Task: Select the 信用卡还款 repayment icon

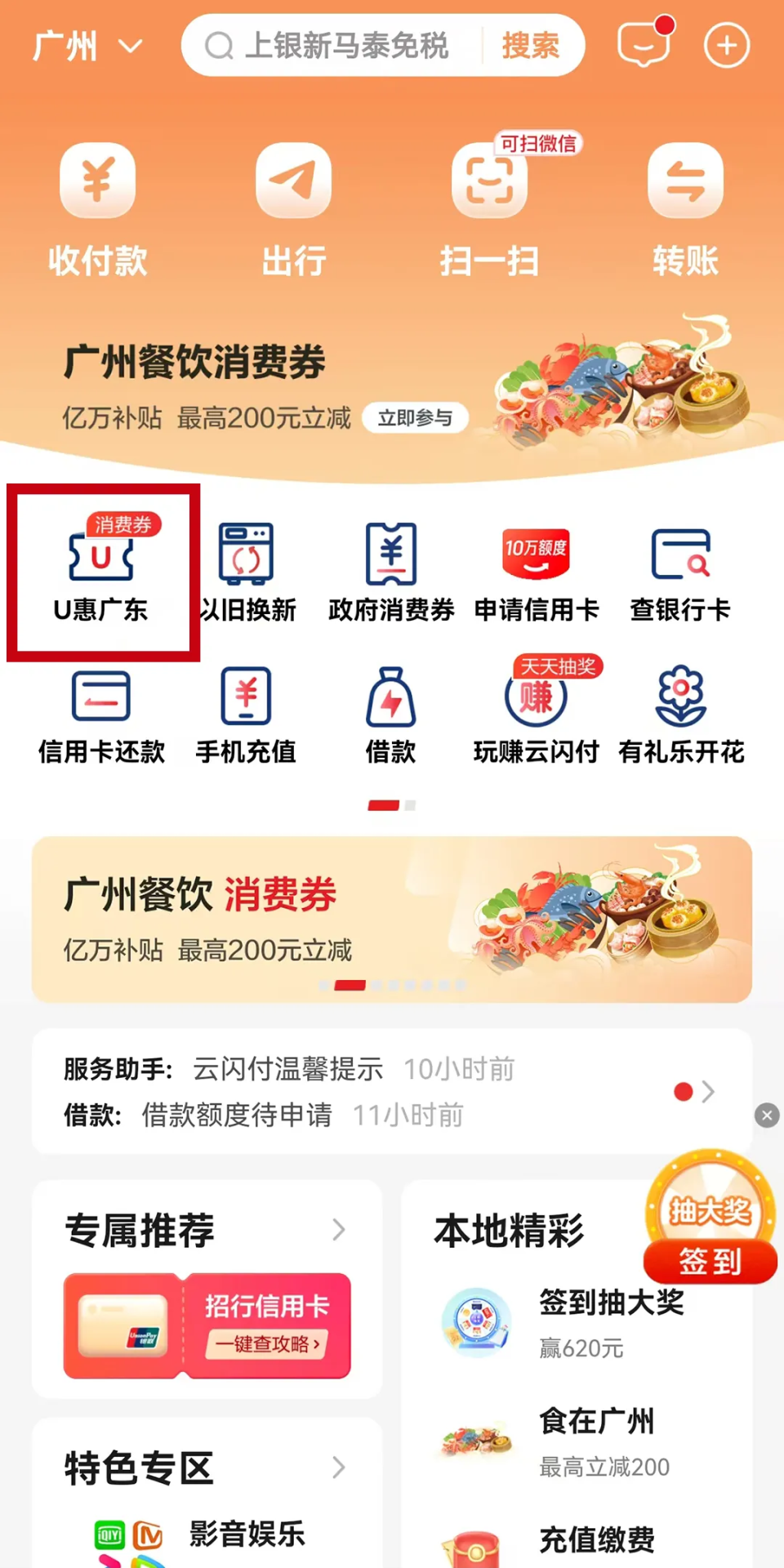Action: point(102,715)
